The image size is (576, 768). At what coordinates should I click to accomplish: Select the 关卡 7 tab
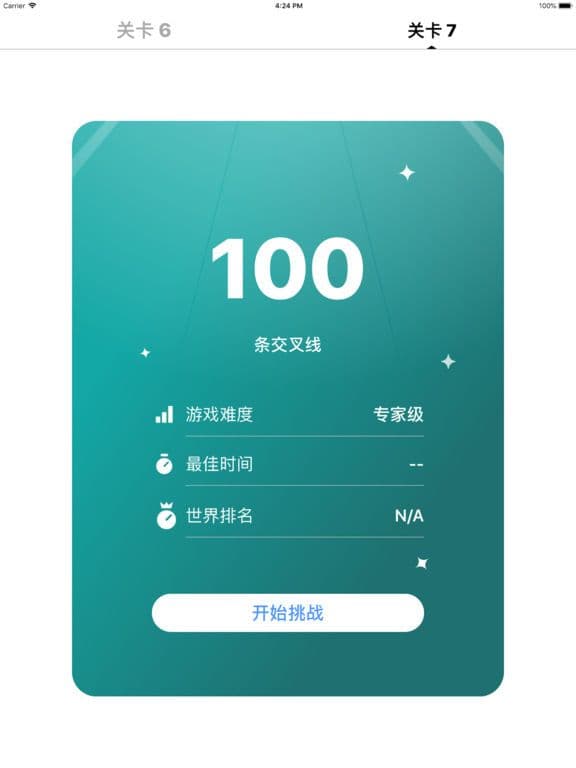click(x=432, y=30)
